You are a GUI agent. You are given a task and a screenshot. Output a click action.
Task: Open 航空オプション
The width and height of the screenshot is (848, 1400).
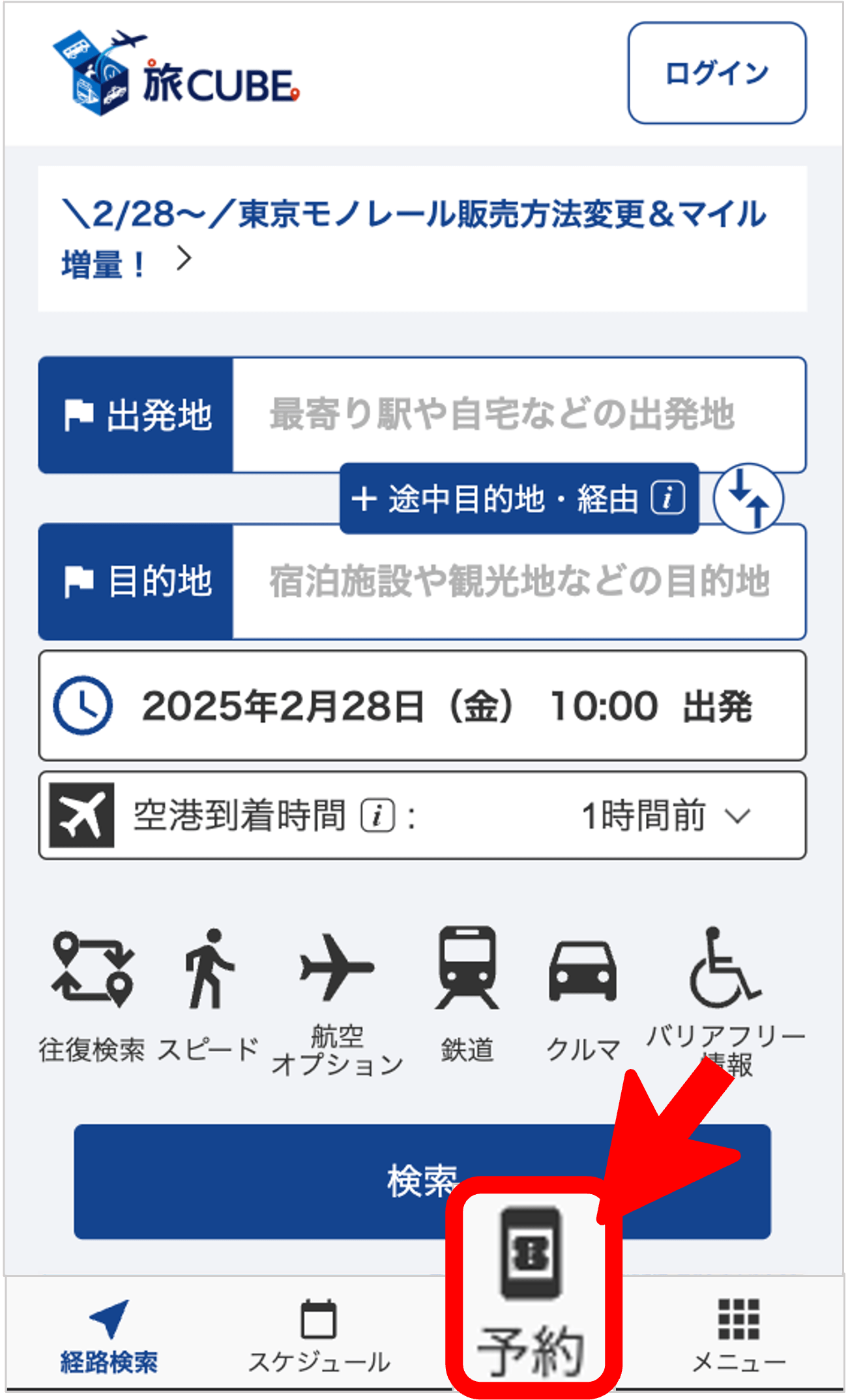pyautogui.click(x=336, y=997)
